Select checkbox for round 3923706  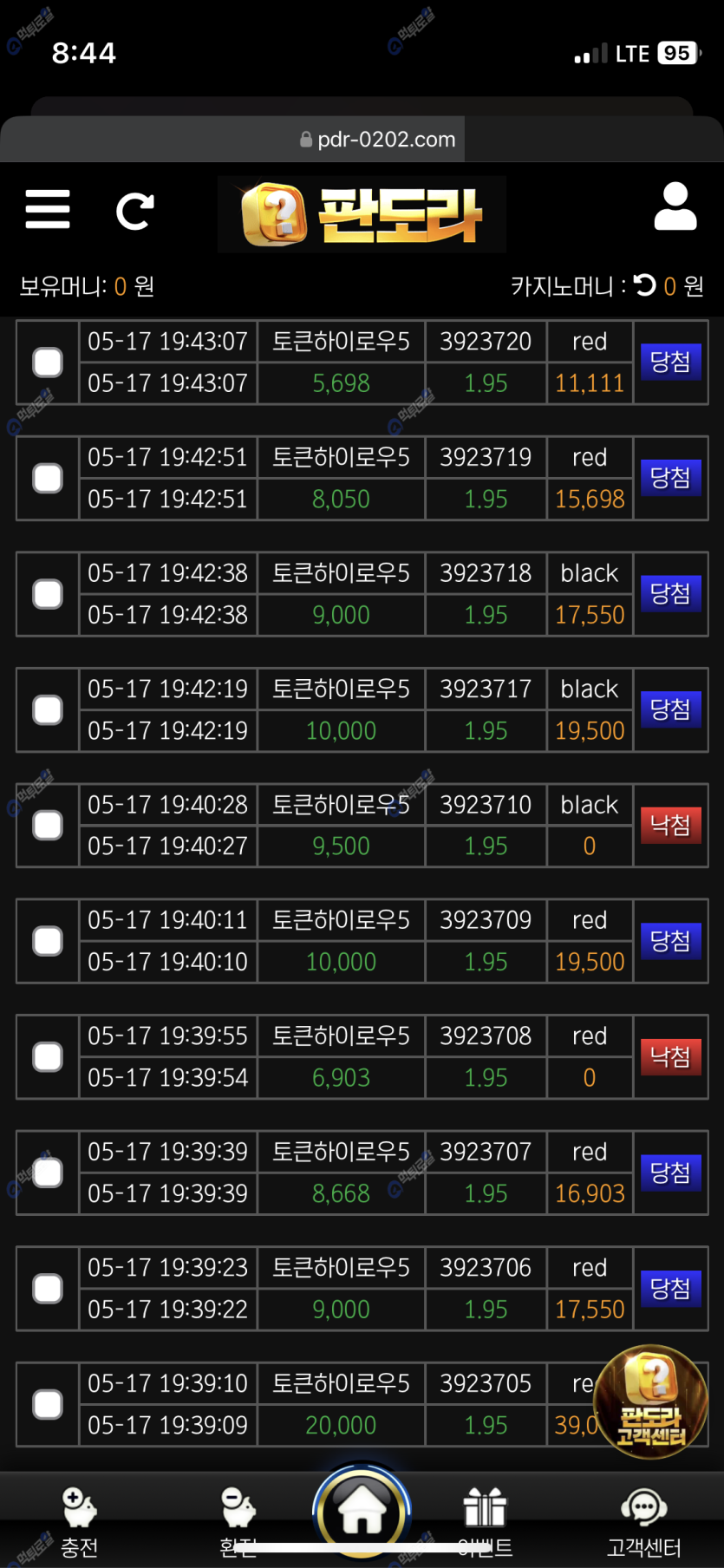pos(48,1289)
